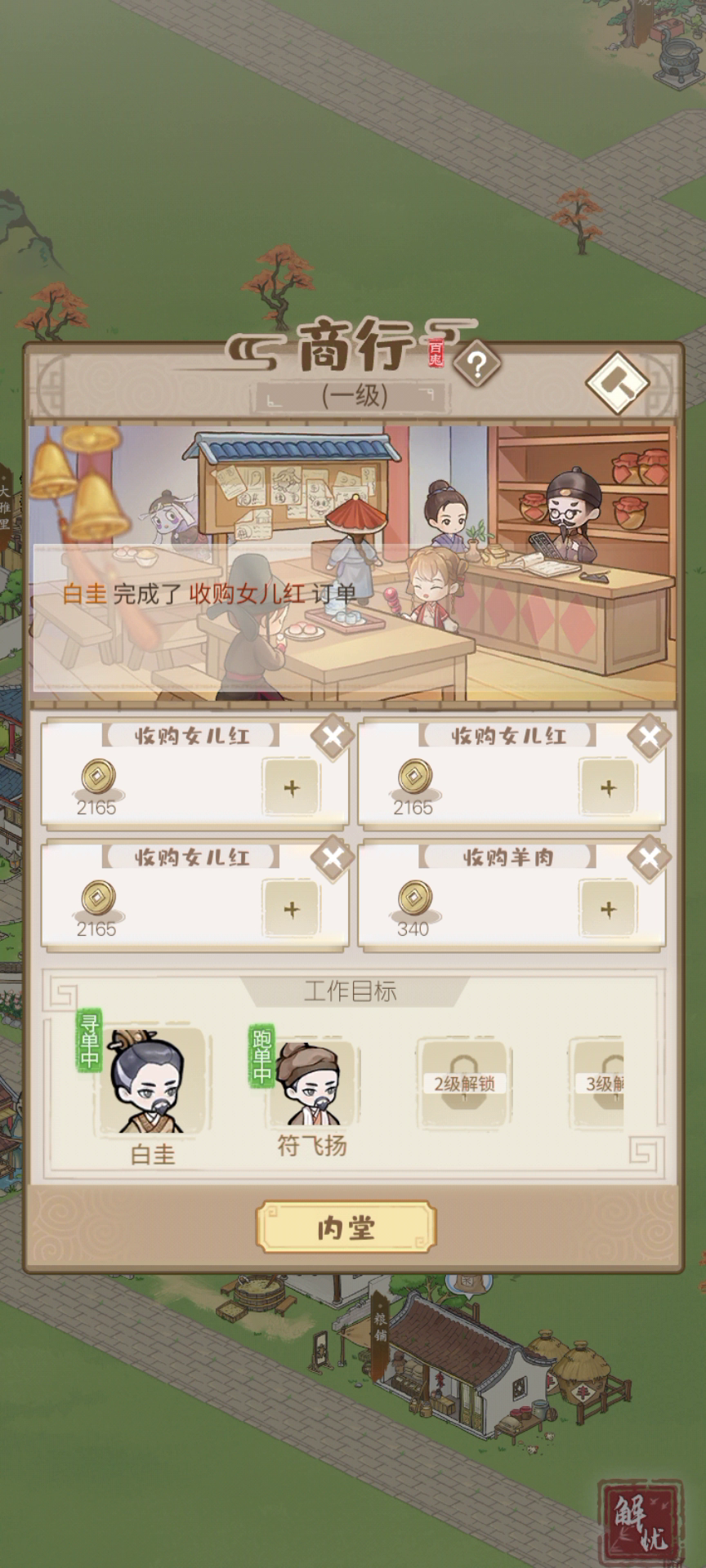Tap plus on the 收购羊肉 order

(608, 909)
